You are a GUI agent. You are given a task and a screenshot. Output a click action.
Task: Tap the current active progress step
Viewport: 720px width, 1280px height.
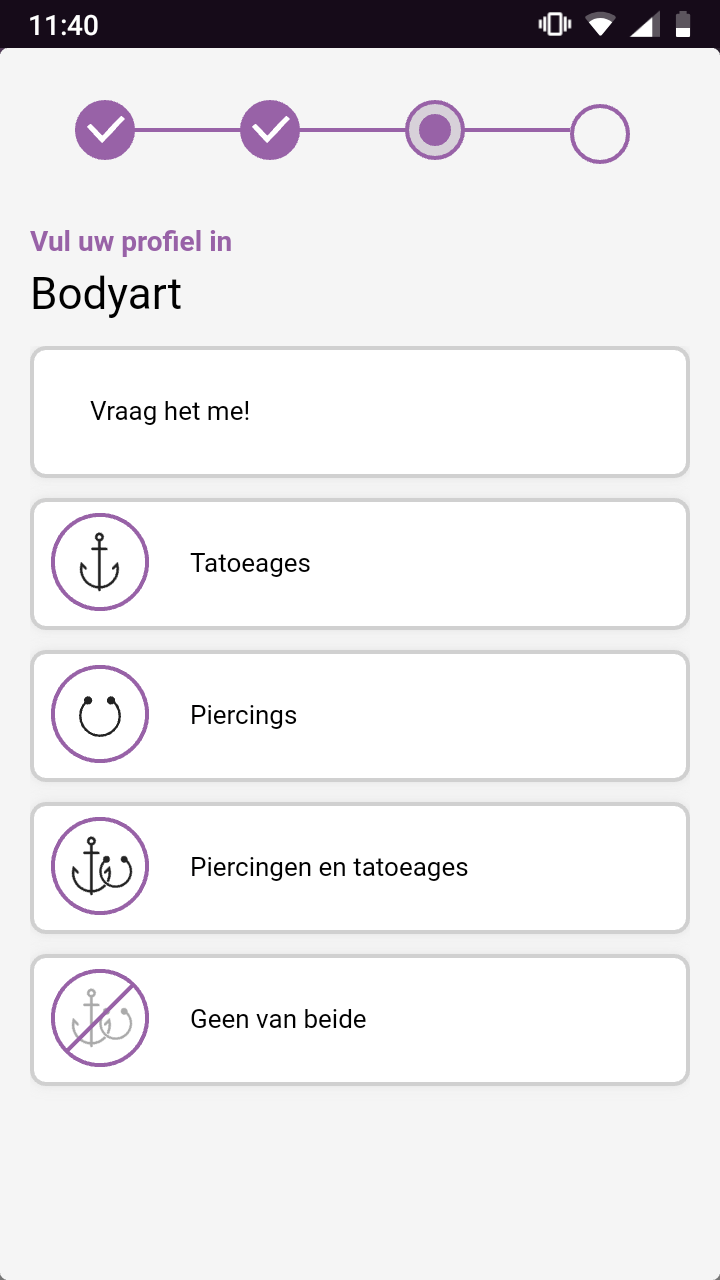click(434, 130)
